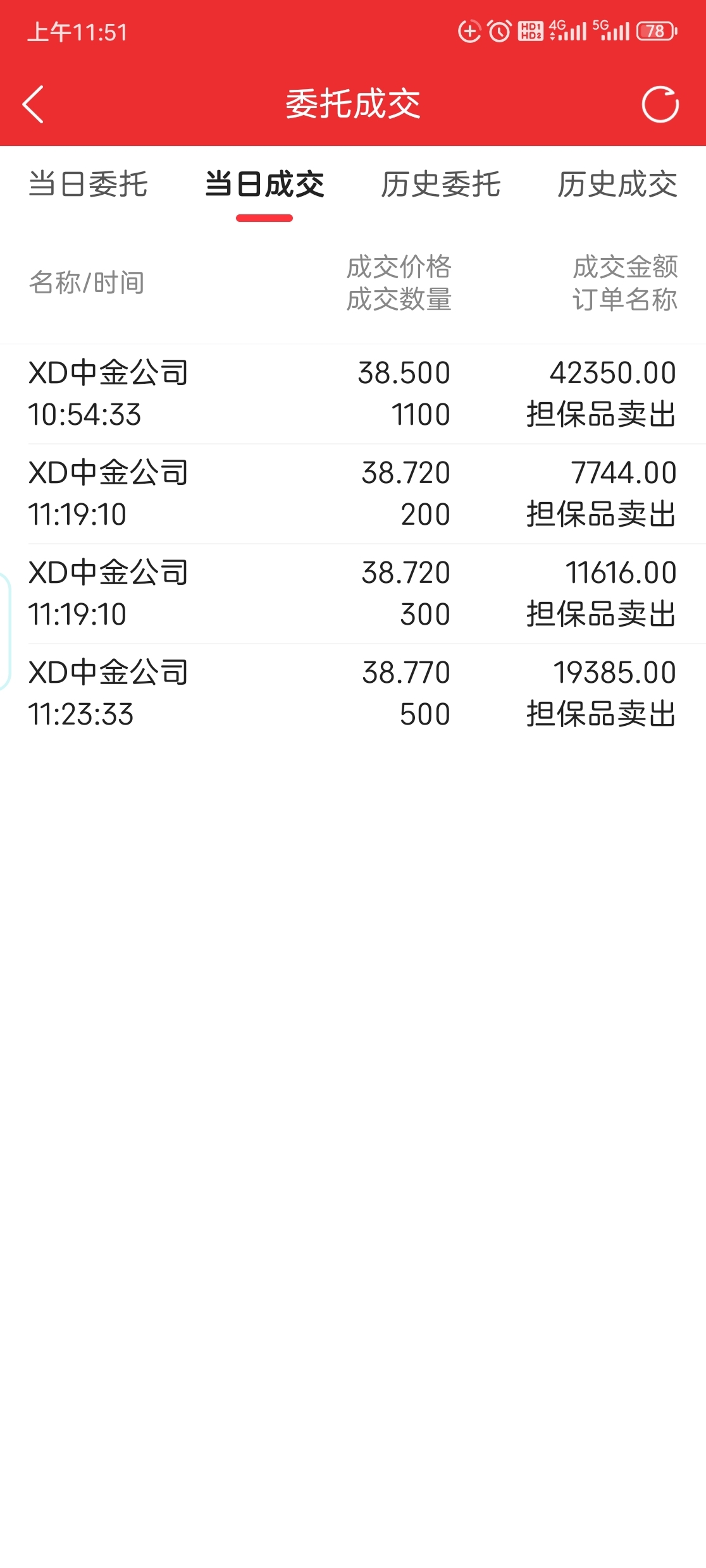
Task: Select the 当日成交 tab
Action: click(x=264, y=185)
